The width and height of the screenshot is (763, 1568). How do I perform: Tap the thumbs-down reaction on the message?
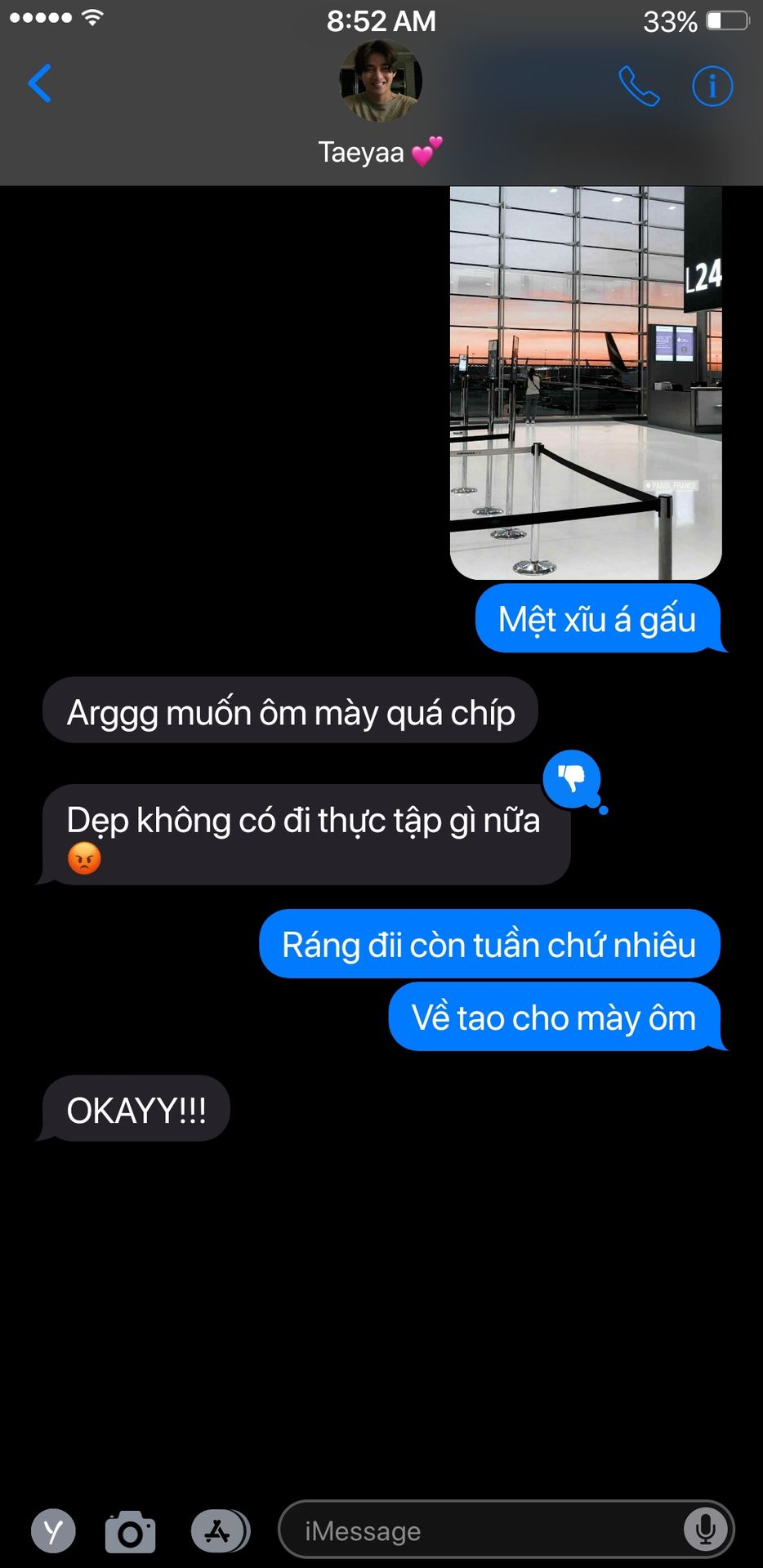coord(572,777)
